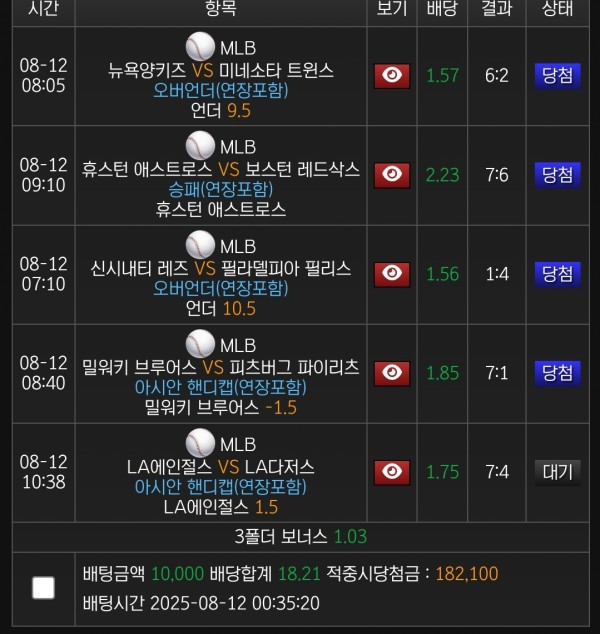Select this bet slip checkbox

[43, 588]
